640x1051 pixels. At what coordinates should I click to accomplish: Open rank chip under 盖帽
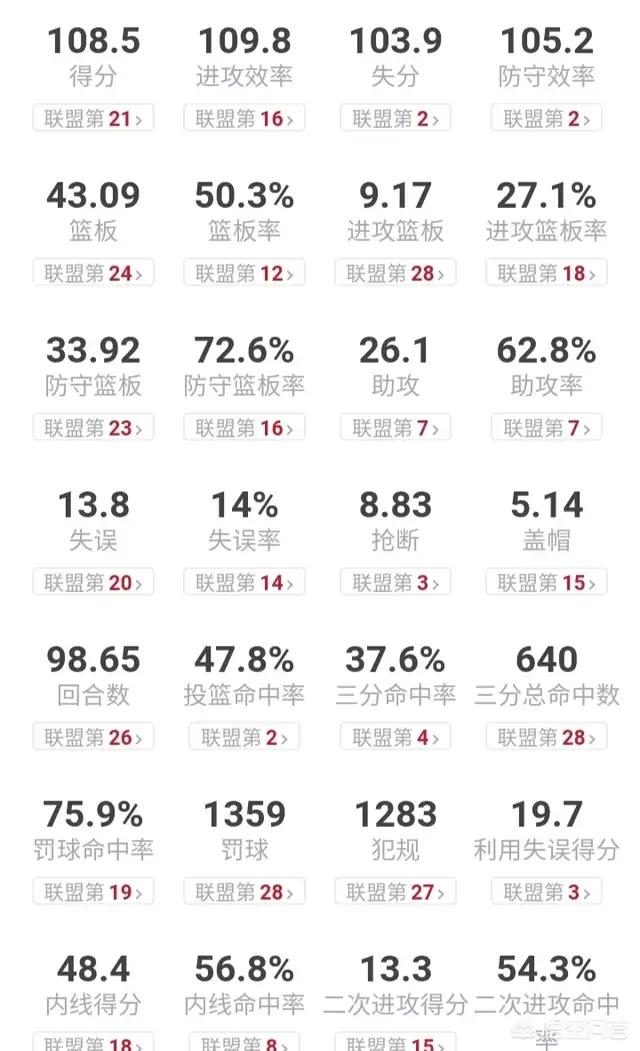point(546,582)
